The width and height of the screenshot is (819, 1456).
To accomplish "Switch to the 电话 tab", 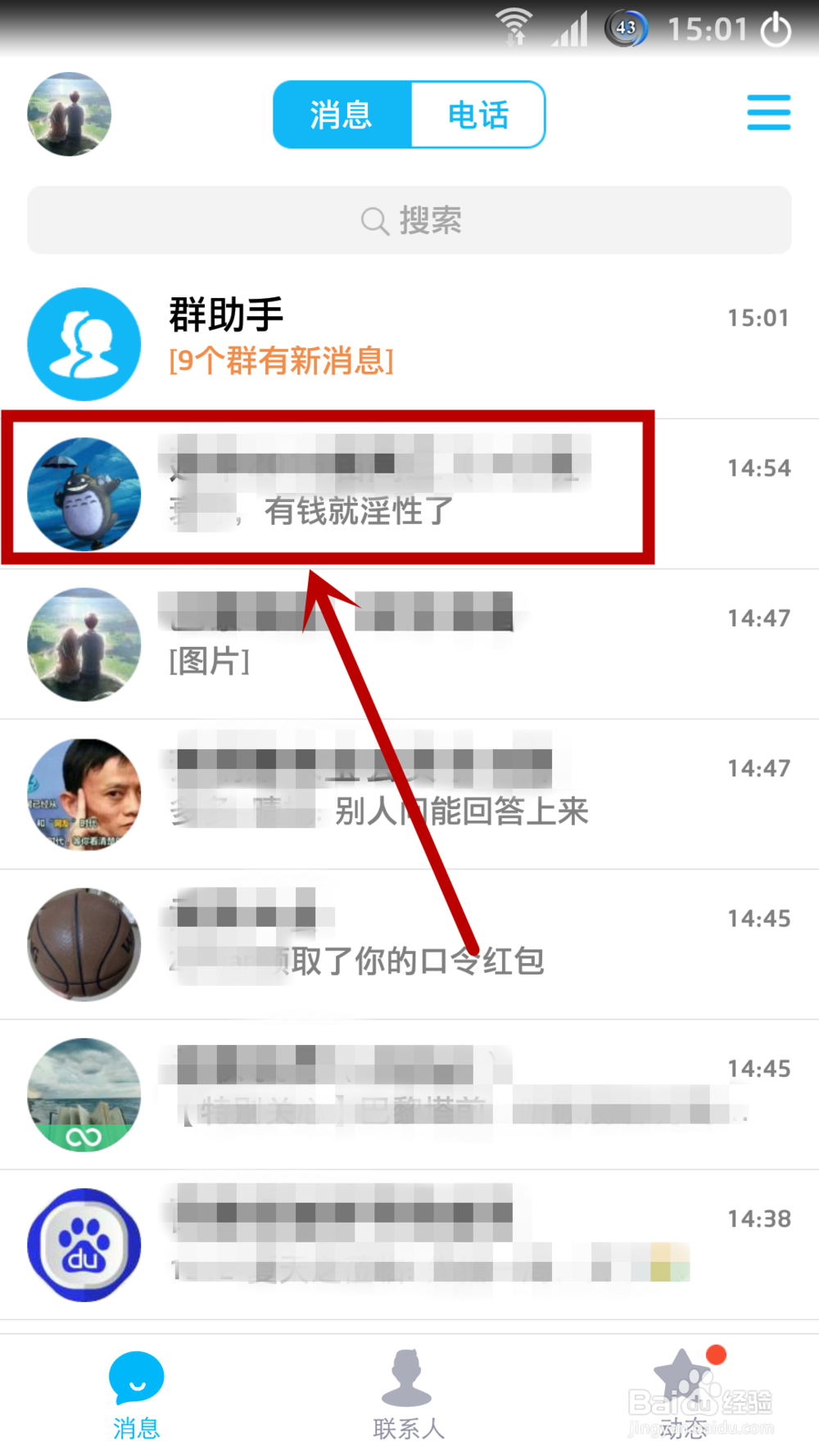I will [x=477, y=115].
